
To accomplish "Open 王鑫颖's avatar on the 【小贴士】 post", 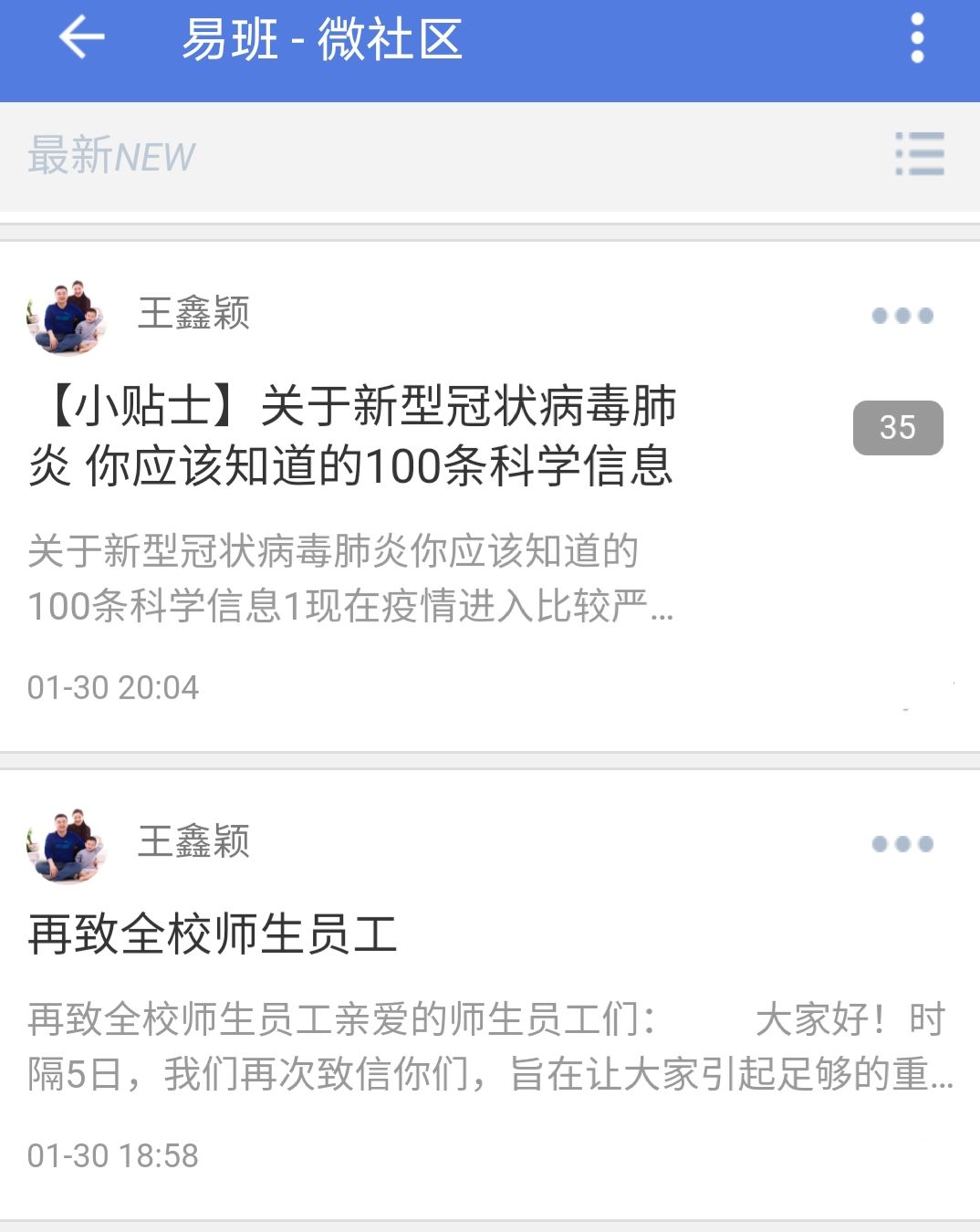I will (67, 317).
